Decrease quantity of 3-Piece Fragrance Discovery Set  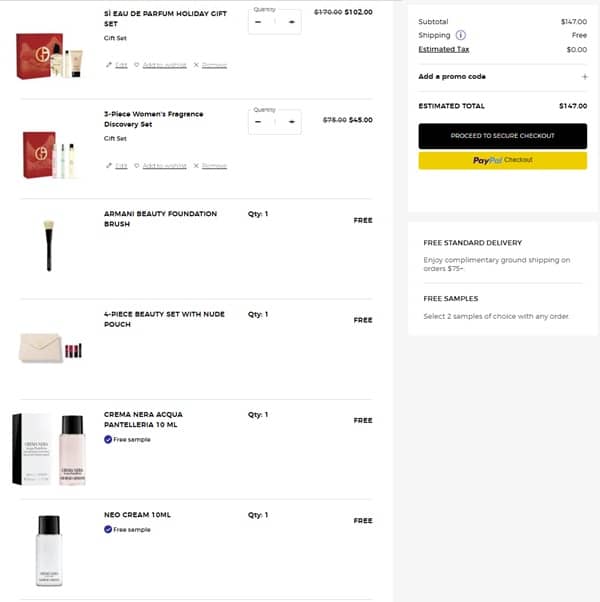pos(258,122)
